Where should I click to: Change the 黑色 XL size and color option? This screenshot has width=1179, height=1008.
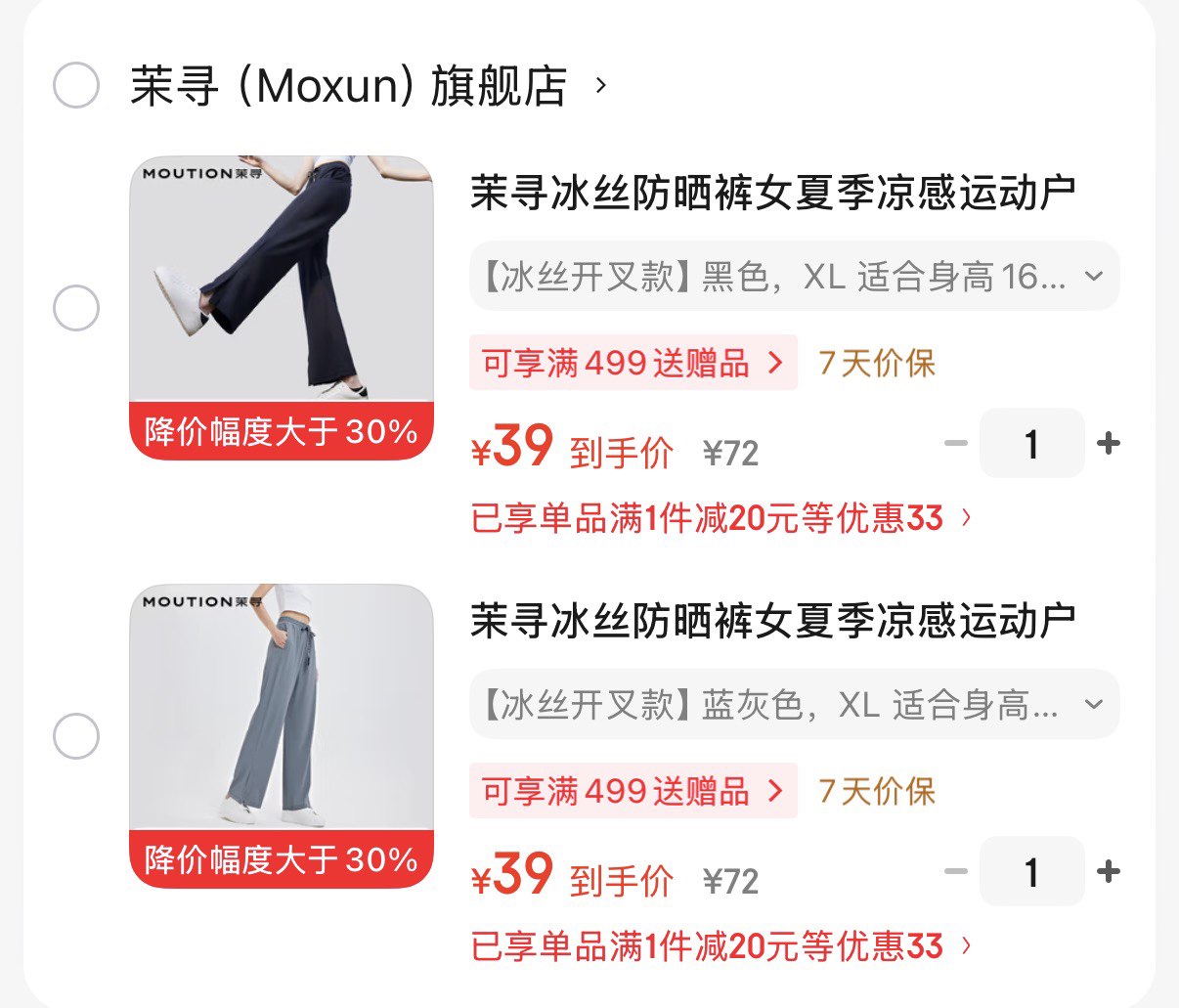[x=794, y=277]
